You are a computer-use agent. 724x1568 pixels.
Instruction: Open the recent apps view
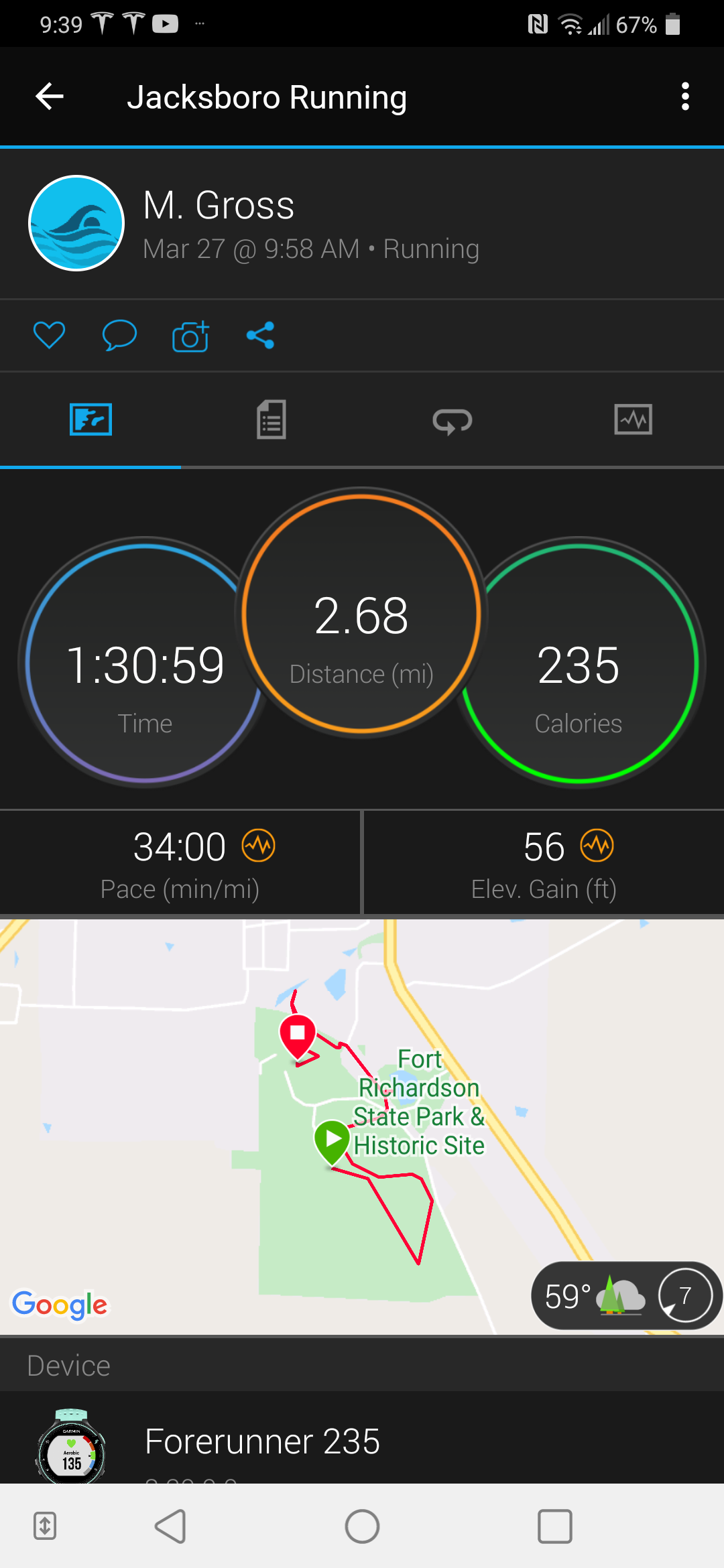tap(554, 1527)
